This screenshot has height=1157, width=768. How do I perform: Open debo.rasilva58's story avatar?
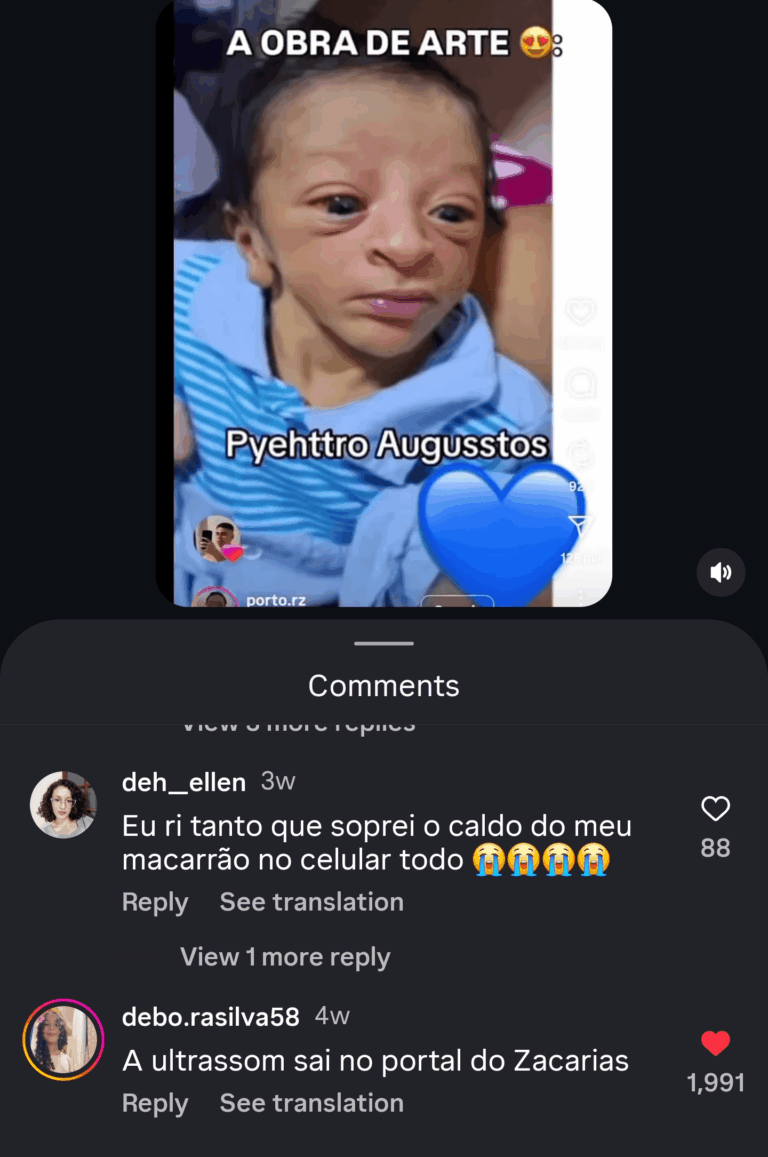(x=63, y=1040)
